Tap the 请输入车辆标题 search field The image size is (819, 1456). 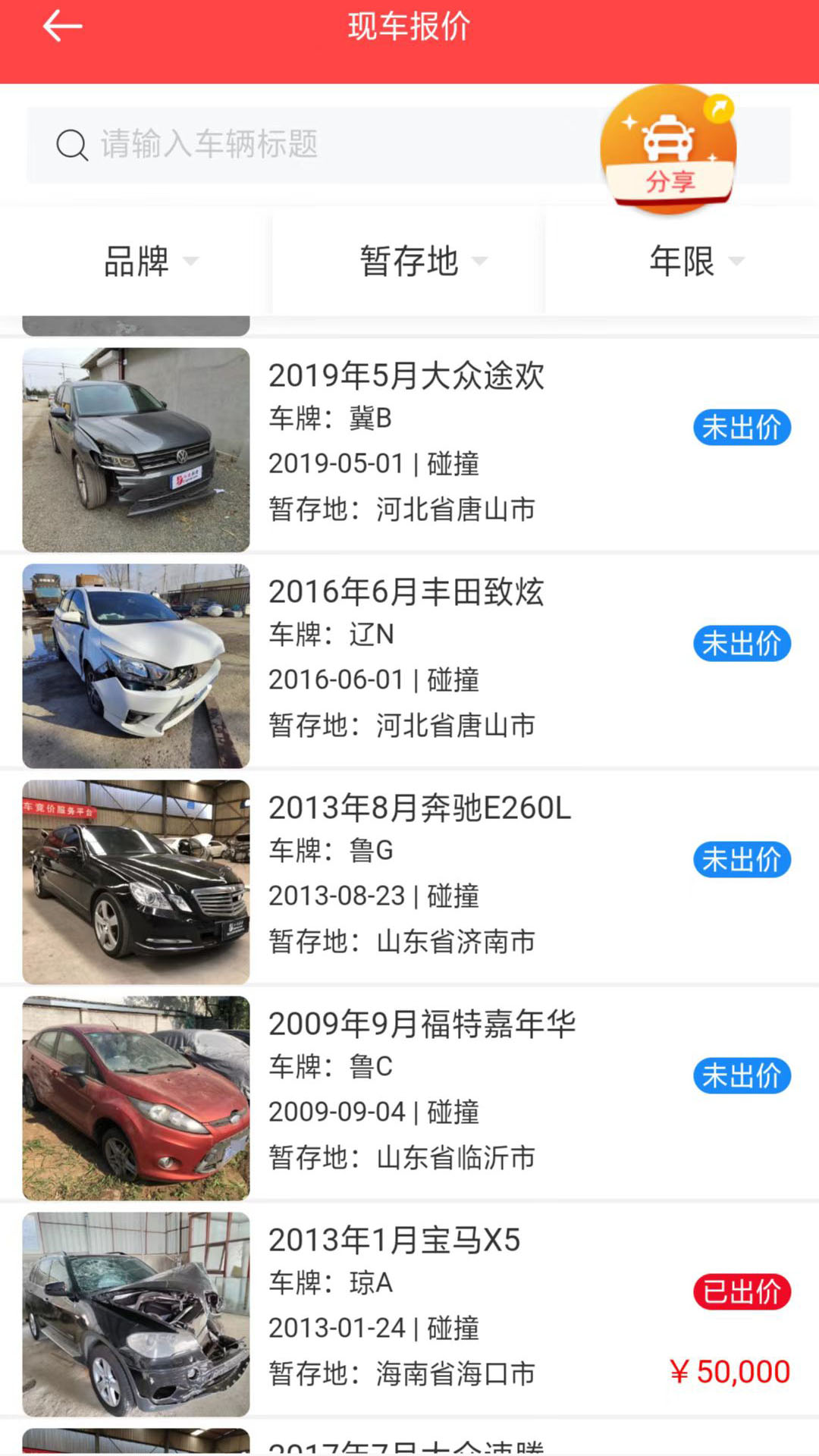point(303,144)
